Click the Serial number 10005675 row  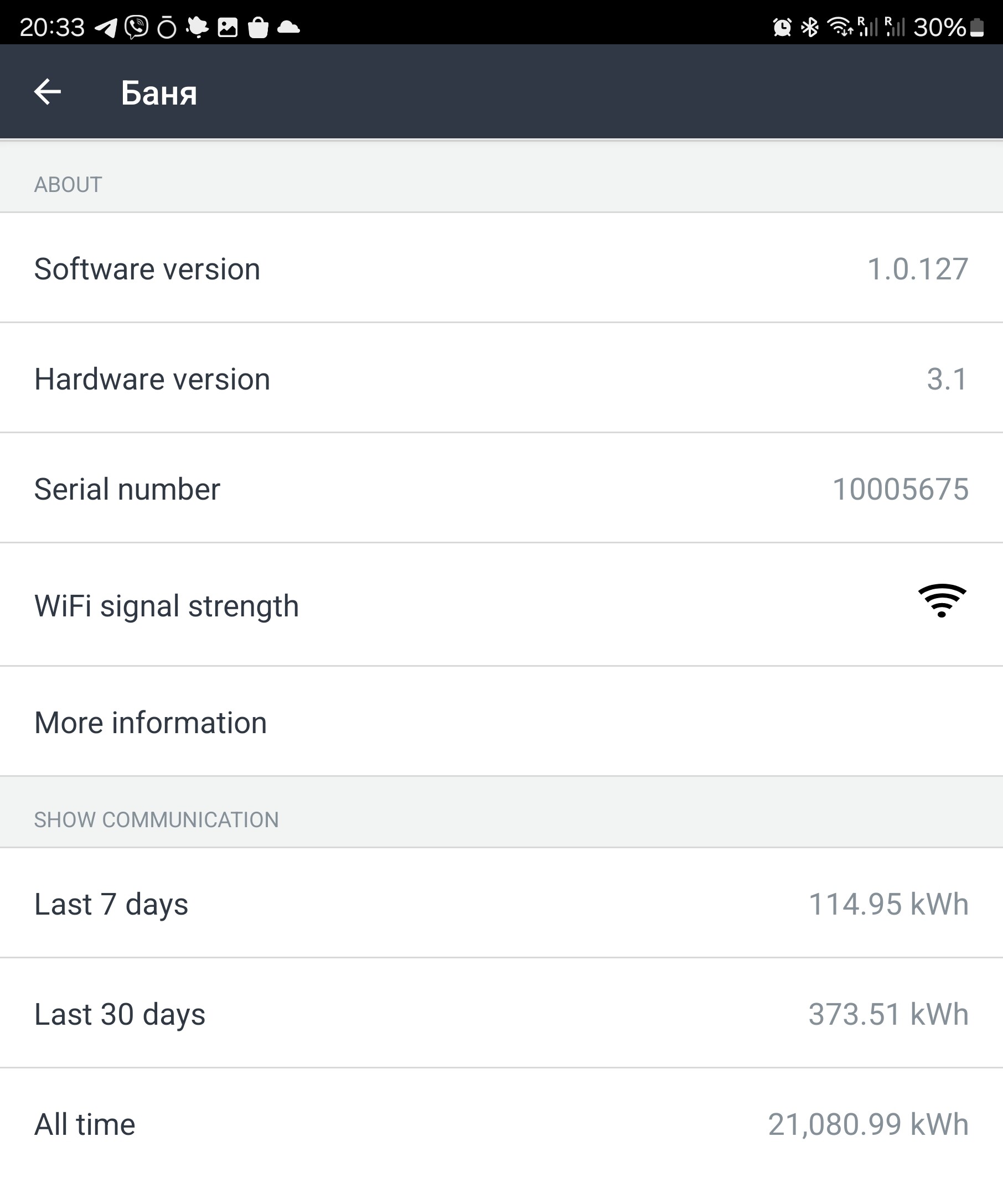coord(501,489)
